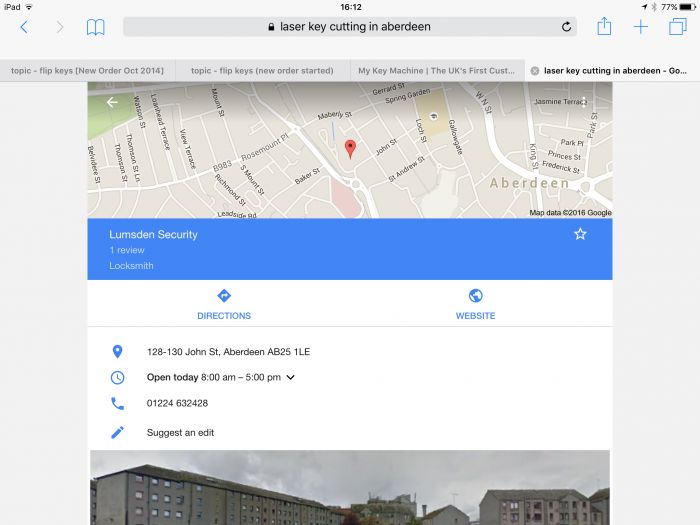Switch to the flip keys new order started tab
This screenshot has width=700, height=525.
coord(262,71)
